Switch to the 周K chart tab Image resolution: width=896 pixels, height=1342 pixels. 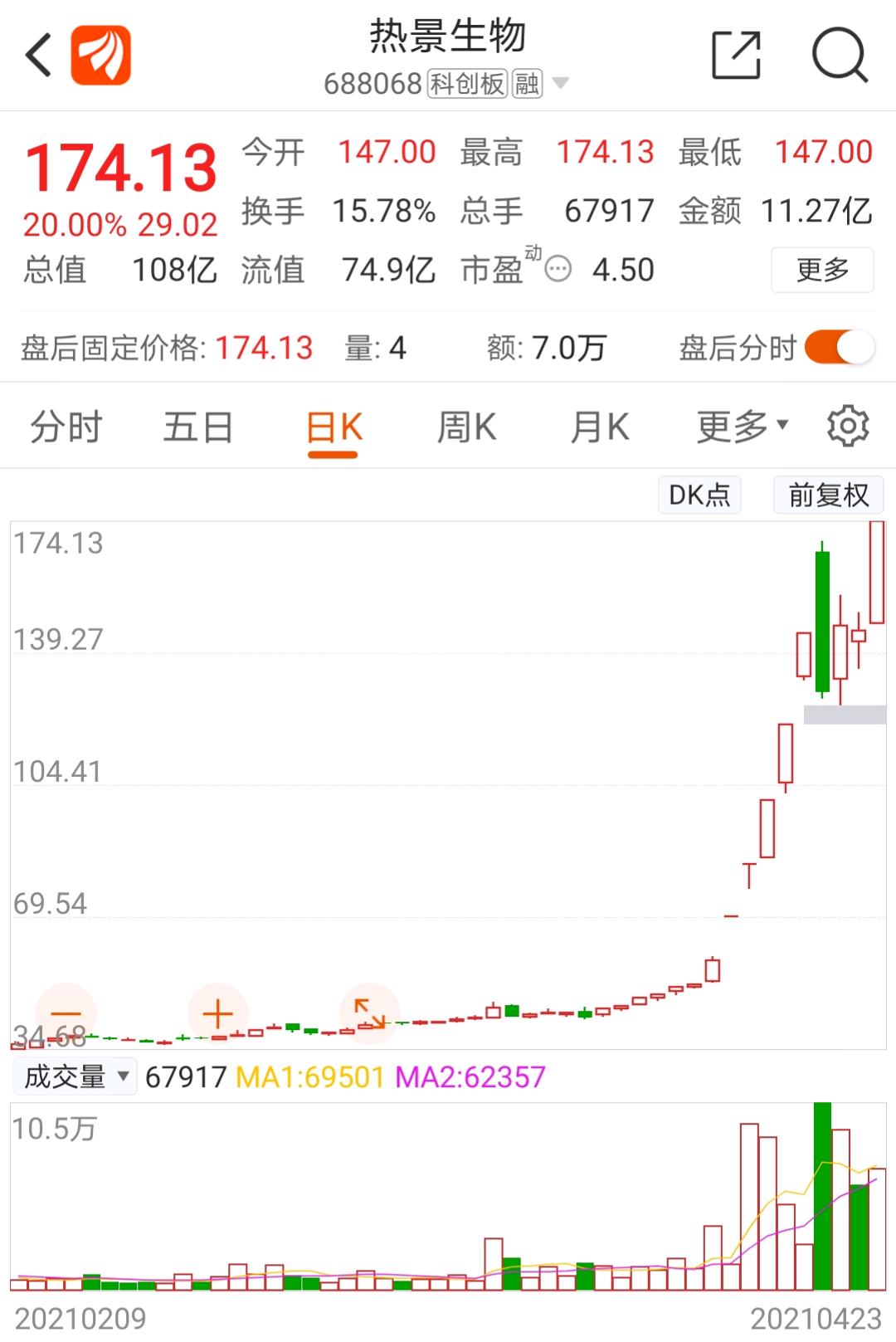click(x=466, y=428)
